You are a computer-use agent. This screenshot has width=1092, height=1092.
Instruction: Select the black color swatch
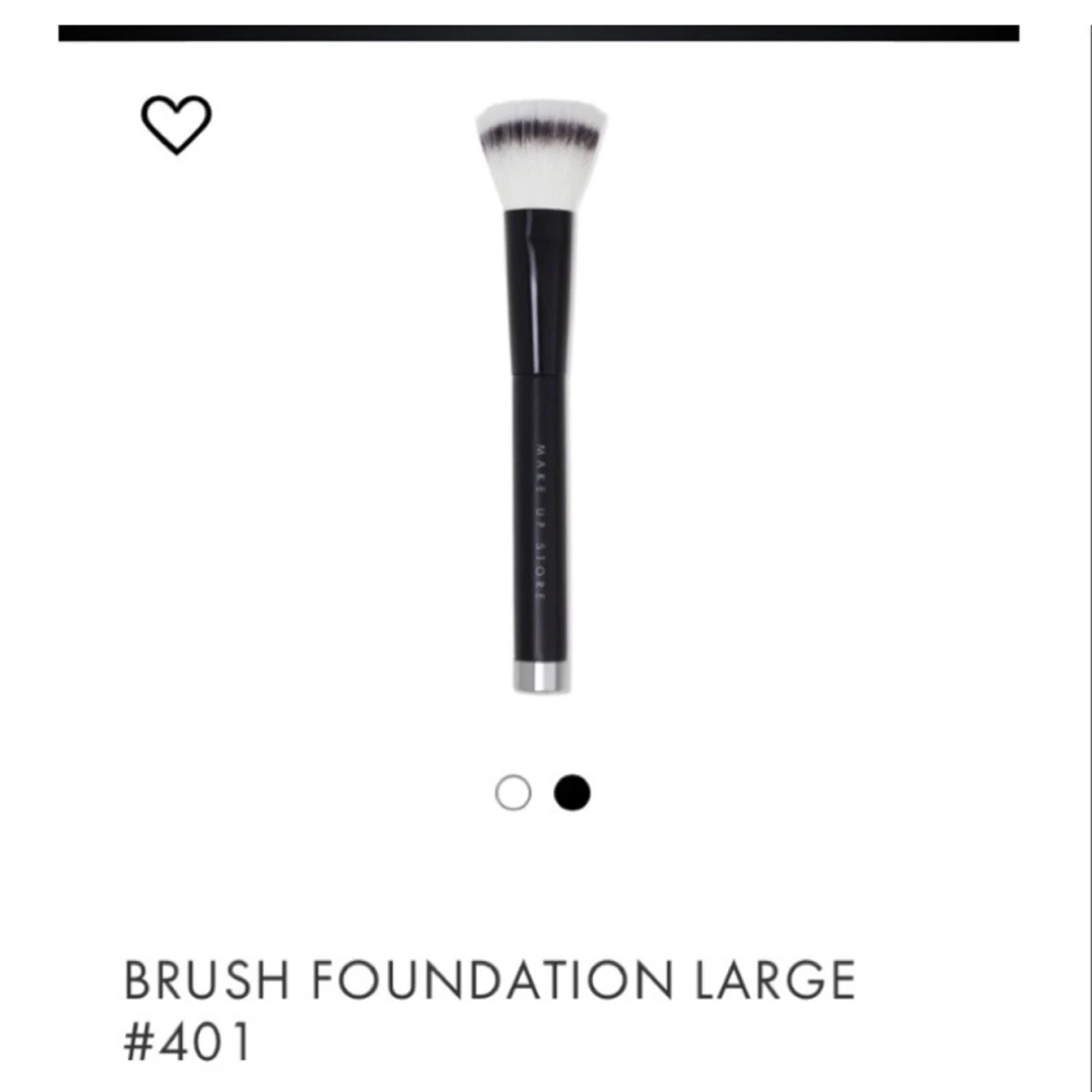[x=572, y=793]
